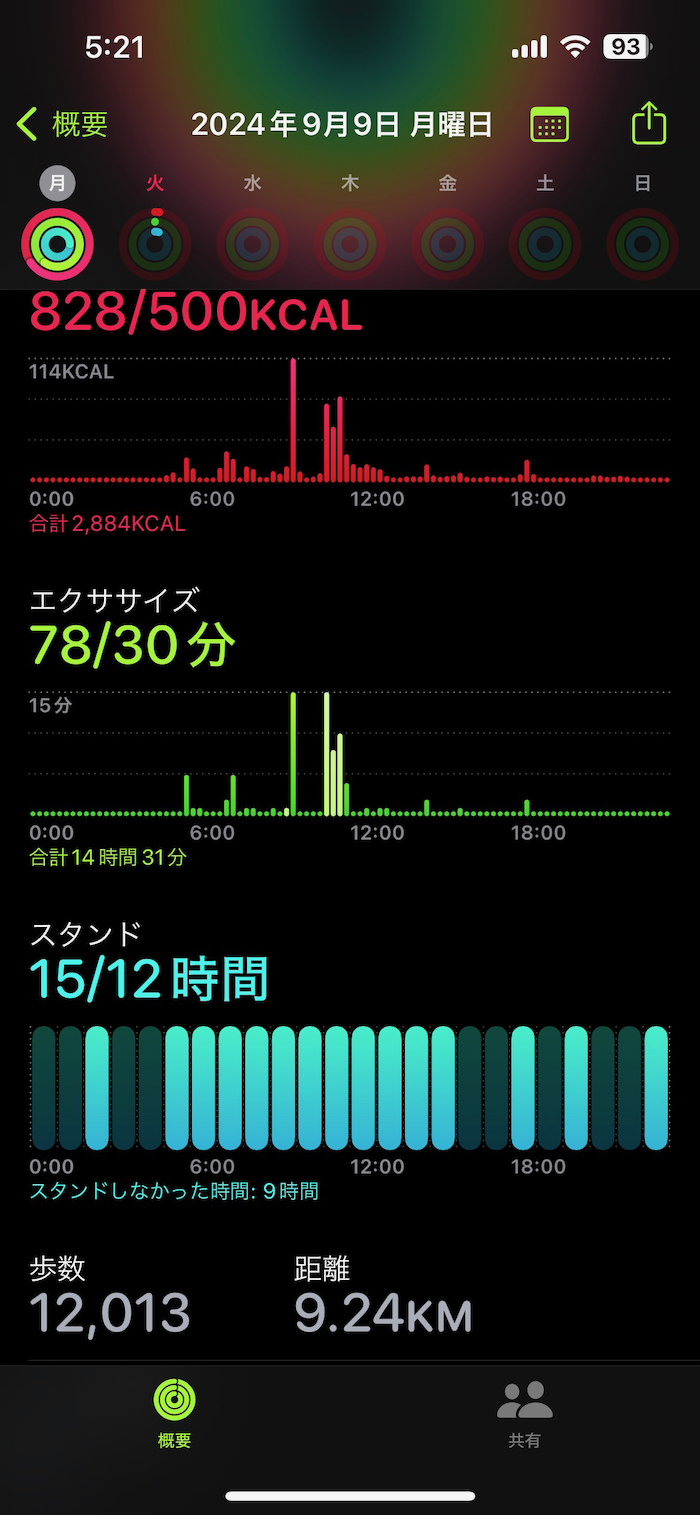Screen dimensions: 700x1515
Task: Select 金 (Friday) activity rings
Action: click(448, 243)
